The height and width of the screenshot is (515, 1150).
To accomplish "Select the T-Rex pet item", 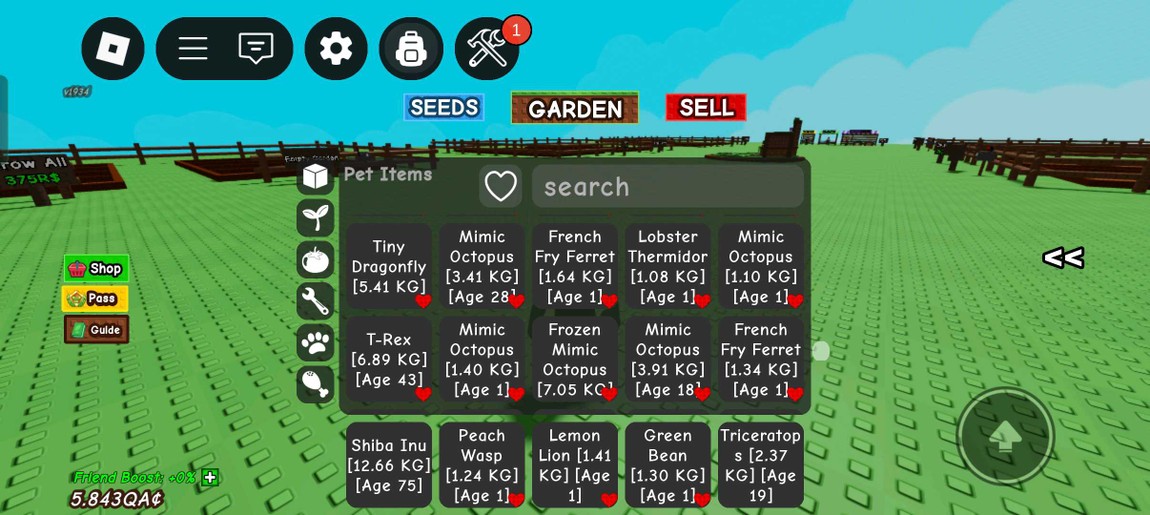I will click(x=388, y=359).
